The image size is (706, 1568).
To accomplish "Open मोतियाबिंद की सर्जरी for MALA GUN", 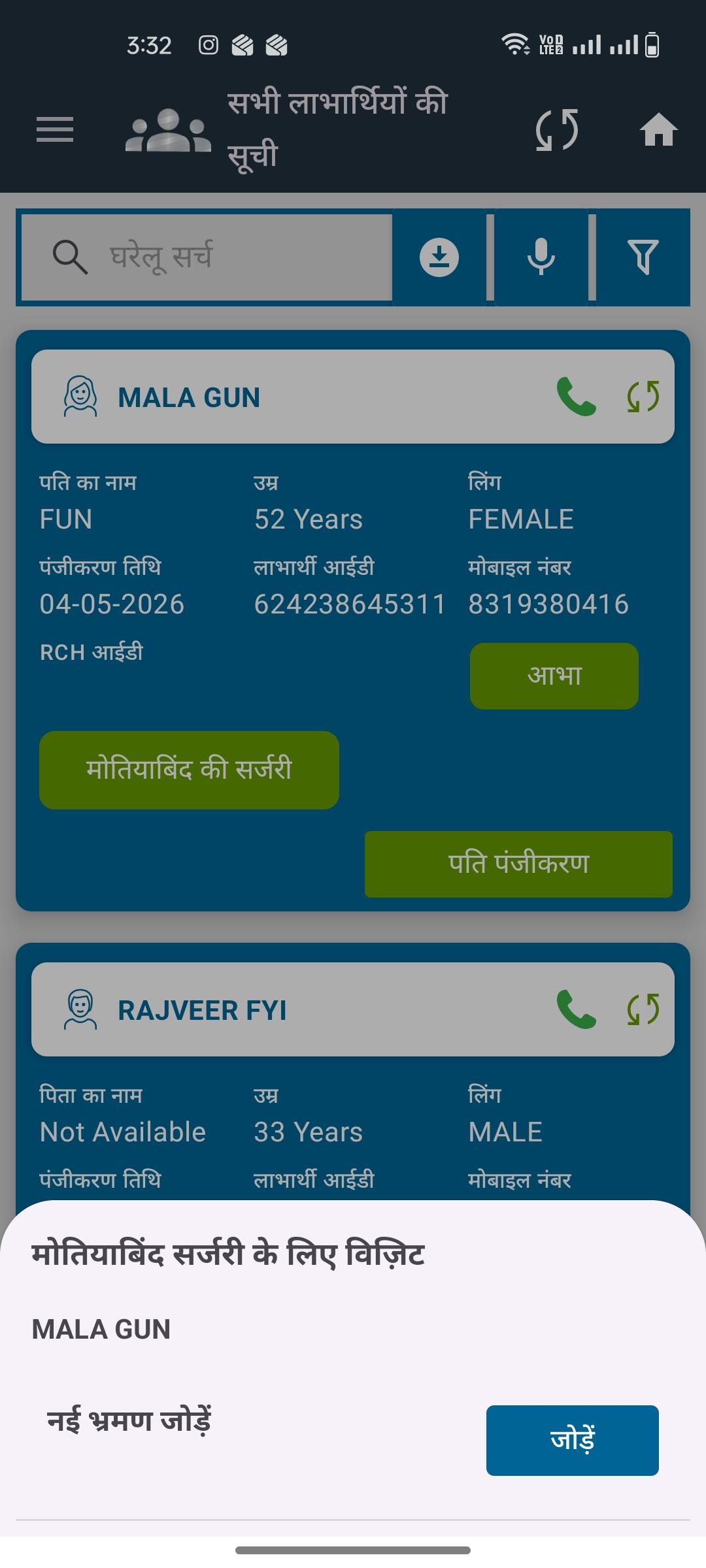I will 189,770.
